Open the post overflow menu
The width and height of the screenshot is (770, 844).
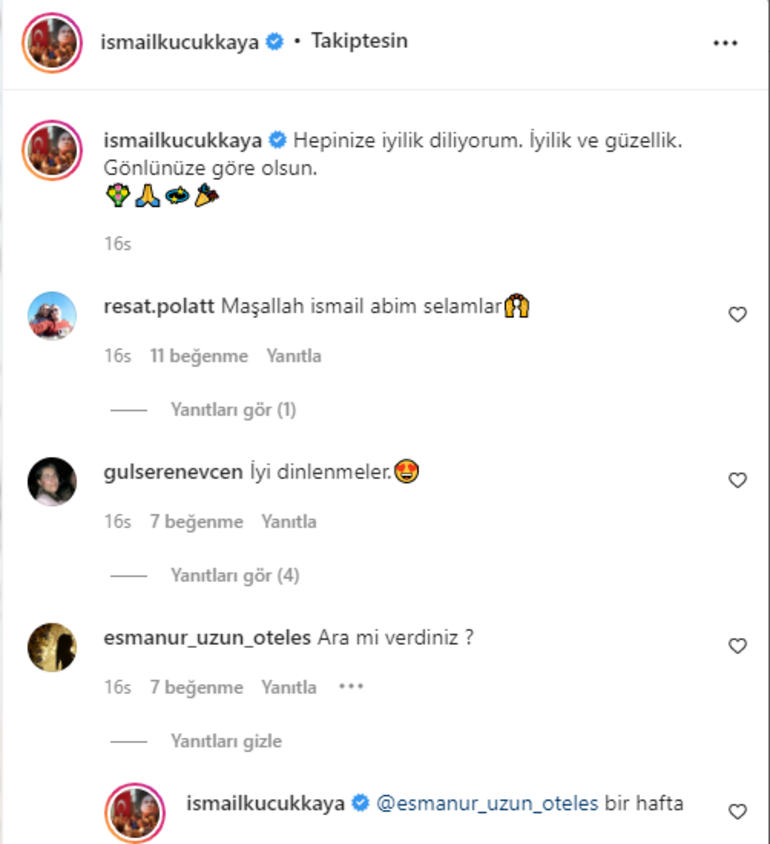(725, 43)
